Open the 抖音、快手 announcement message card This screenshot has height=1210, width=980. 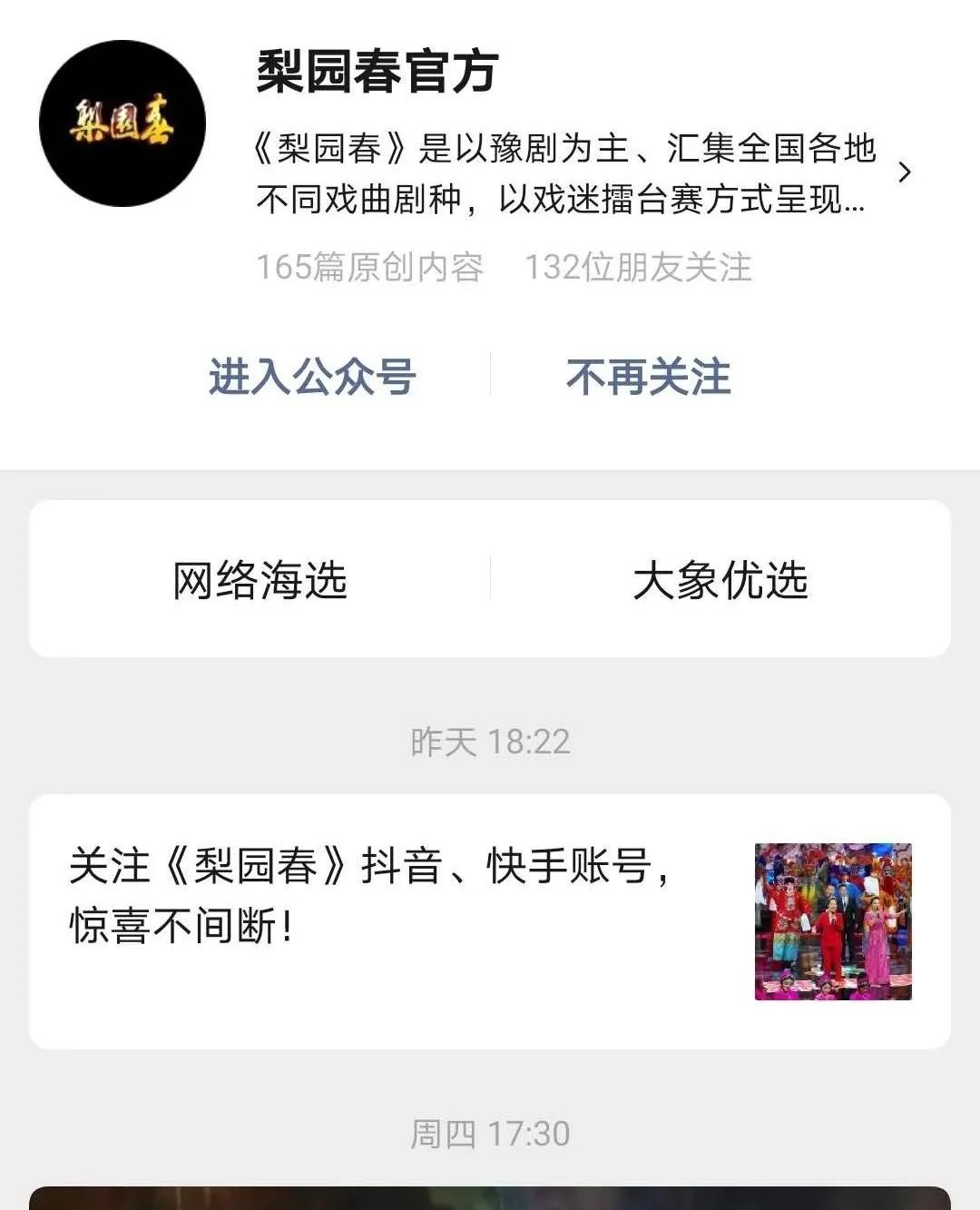tap(490, 919)
